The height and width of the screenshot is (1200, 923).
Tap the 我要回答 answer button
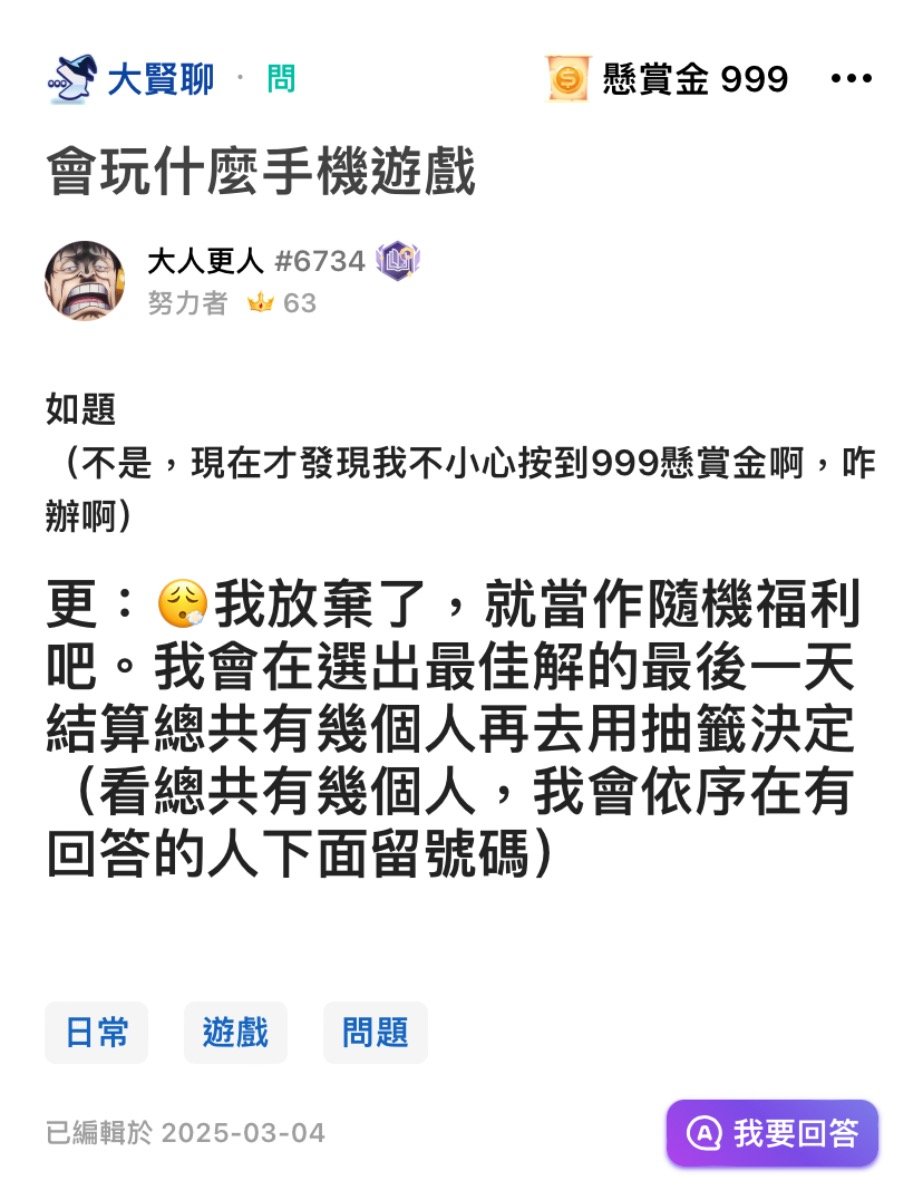773,1133
